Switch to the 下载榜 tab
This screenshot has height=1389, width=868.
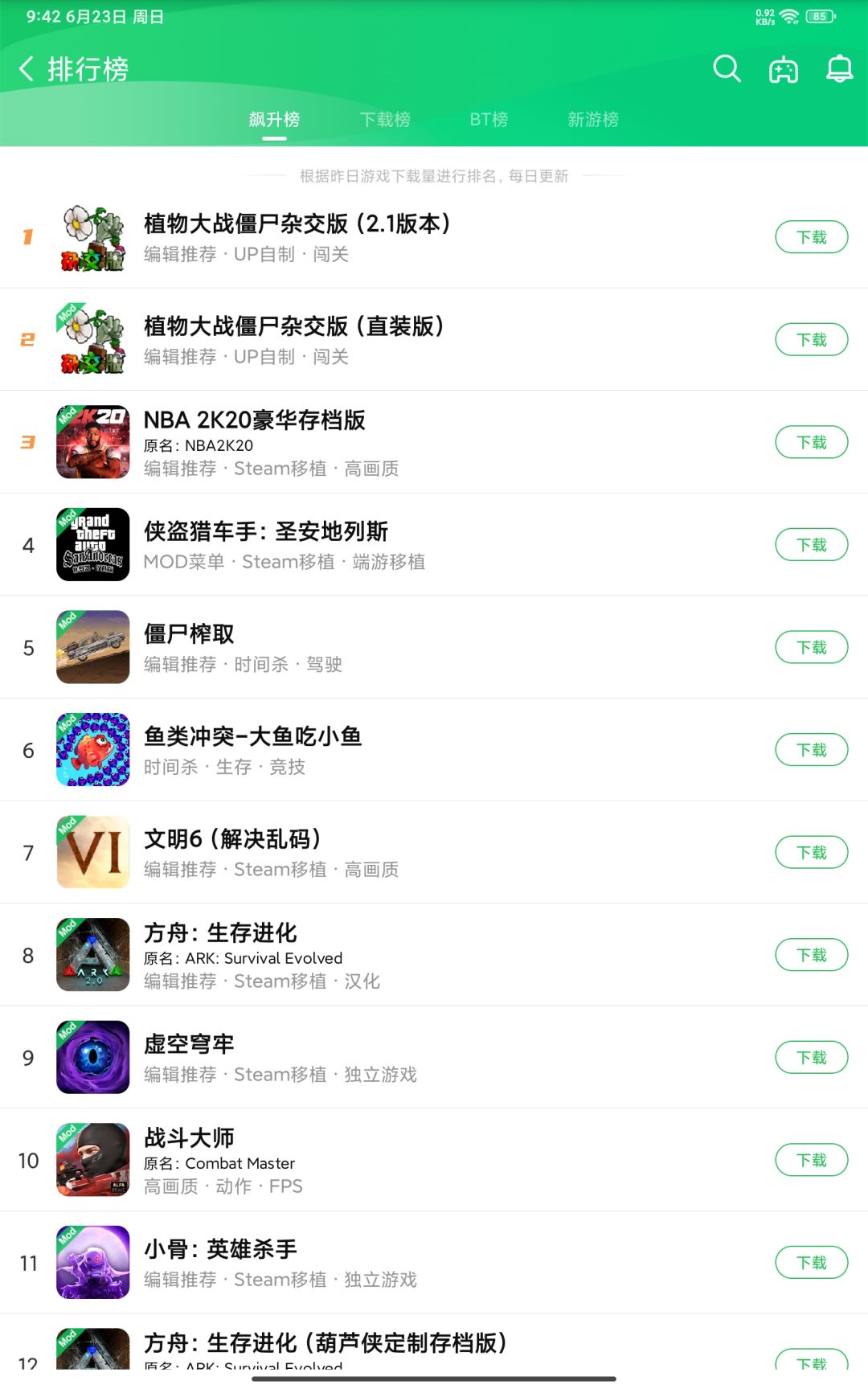(x=385, y=120)
